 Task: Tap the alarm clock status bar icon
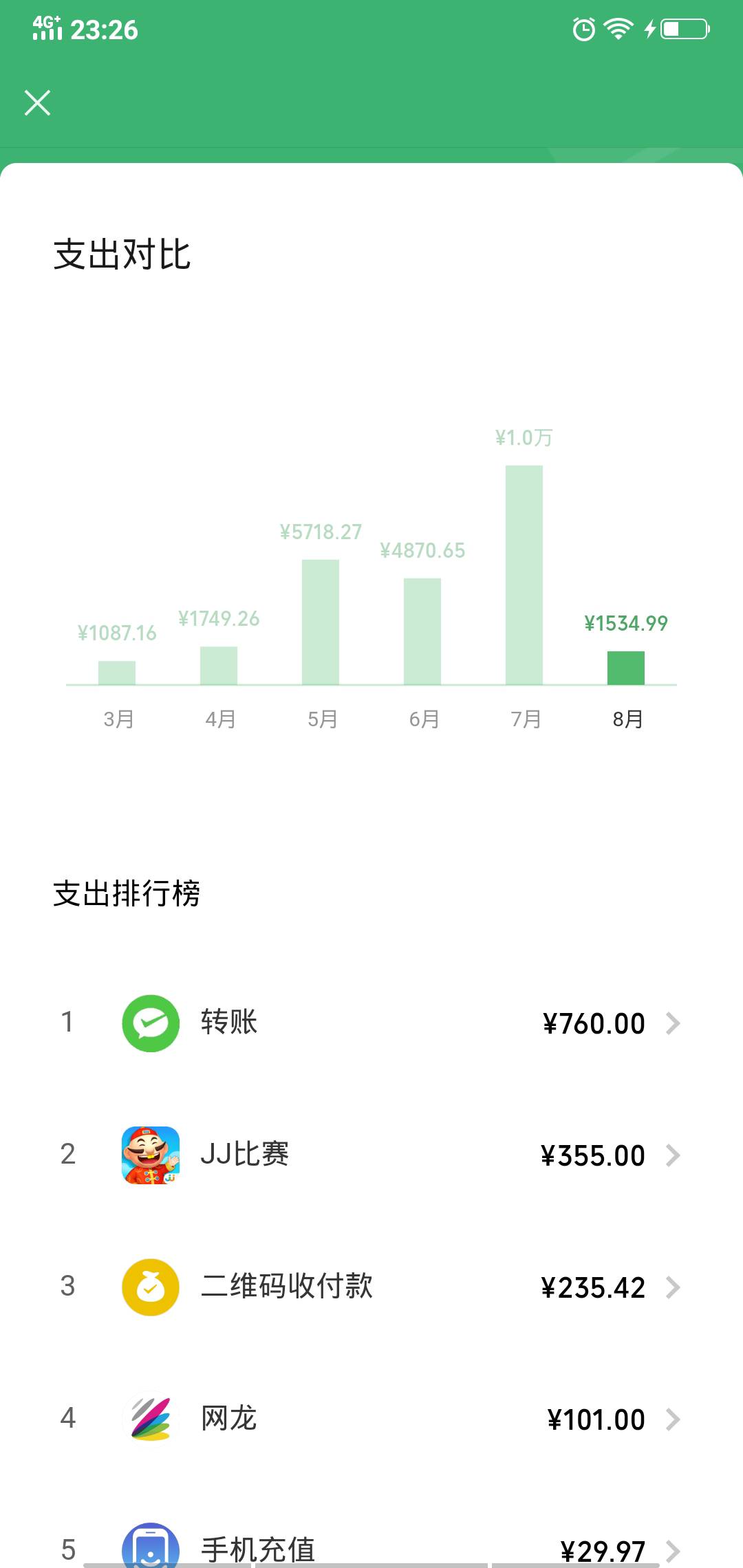tap(581, 29)
